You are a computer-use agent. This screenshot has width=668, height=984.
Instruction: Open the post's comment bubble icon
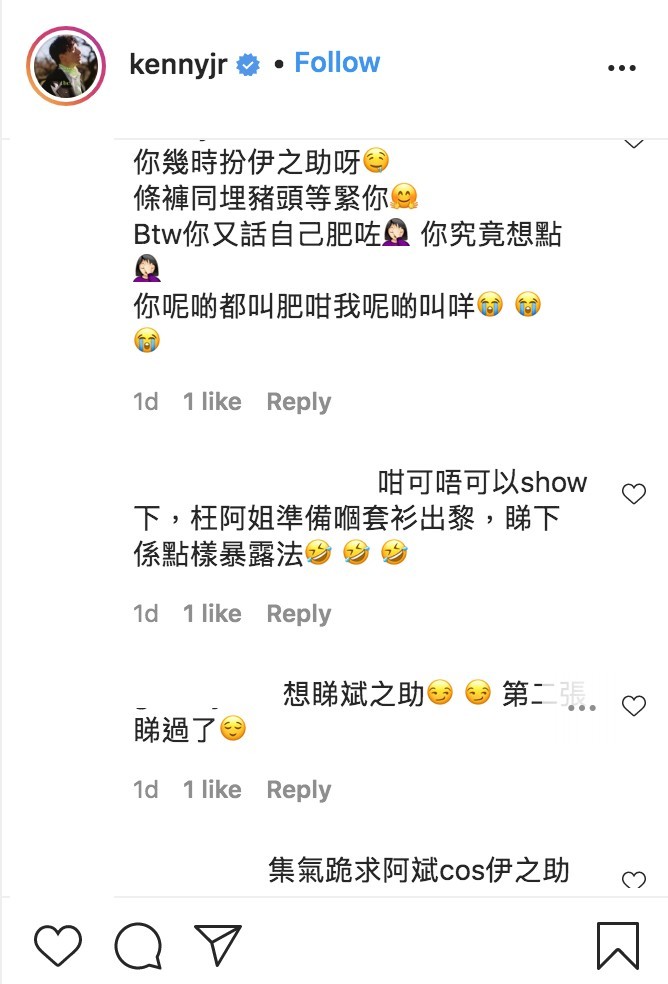point(138,945)
